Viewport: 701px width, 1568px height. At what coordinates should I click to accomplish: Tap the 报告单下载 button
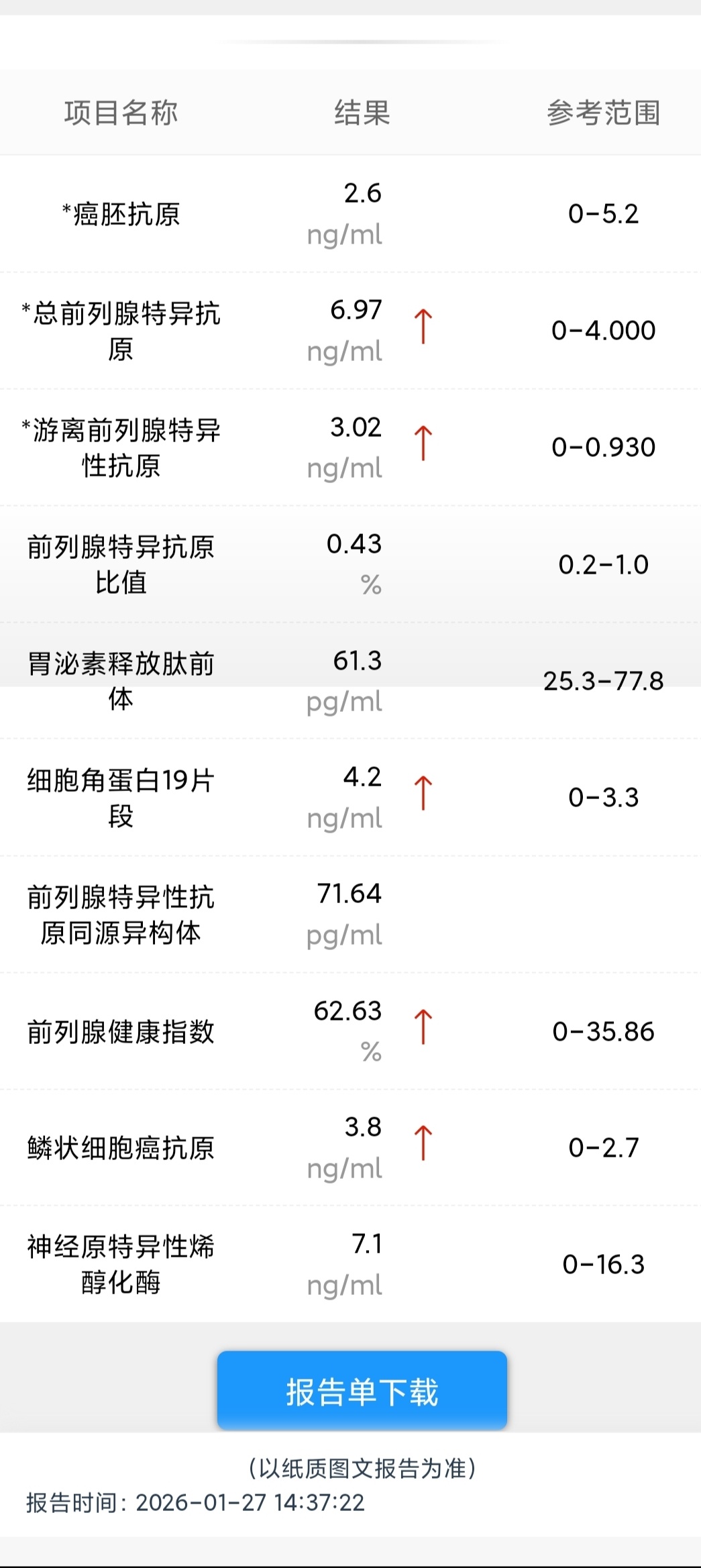pyautogui.click(x=362, y=1391)
